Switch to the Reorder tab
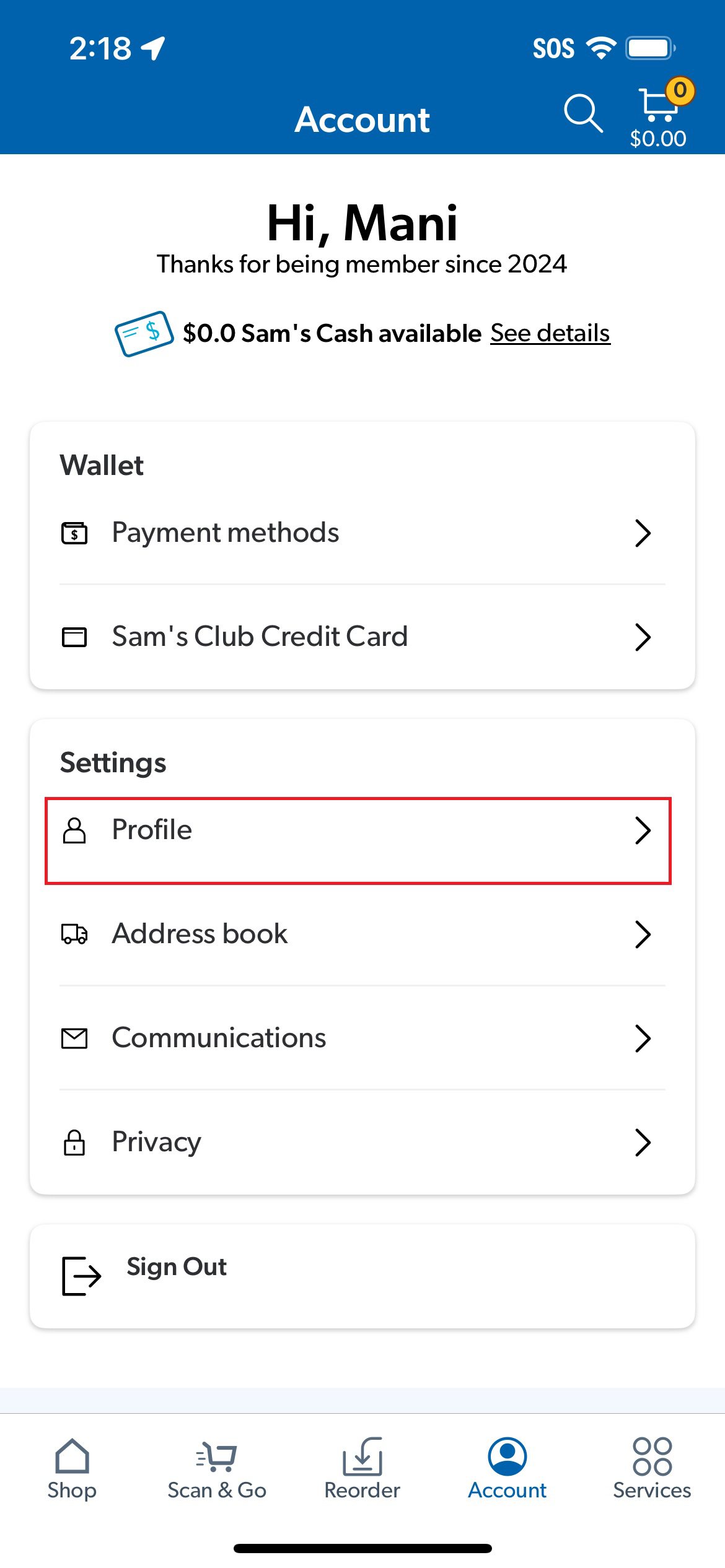This screenshot has width=725, height=1568. [362, 1469]
